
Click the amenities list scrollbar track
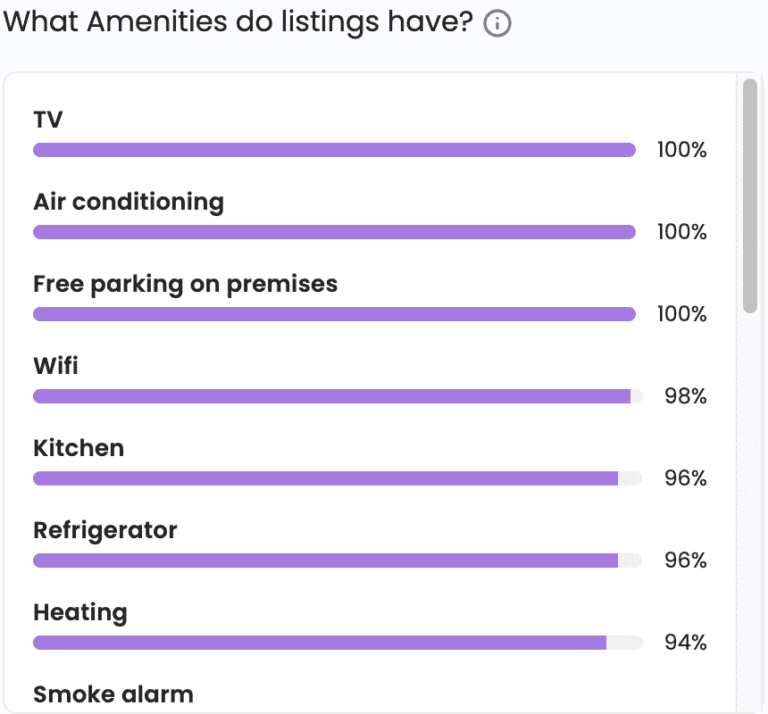click(x=750, y=500)
